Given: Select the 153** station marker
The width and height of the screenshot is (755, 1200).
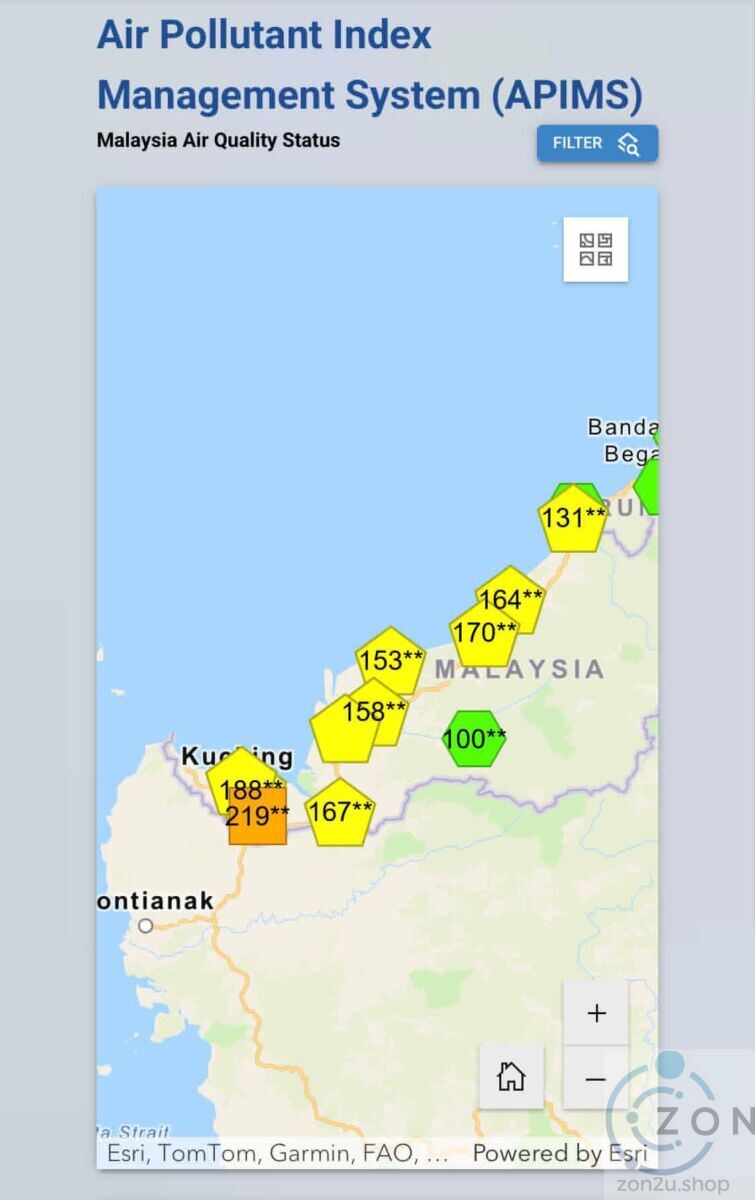Looking at the screenshot, I should pos(391,660).
